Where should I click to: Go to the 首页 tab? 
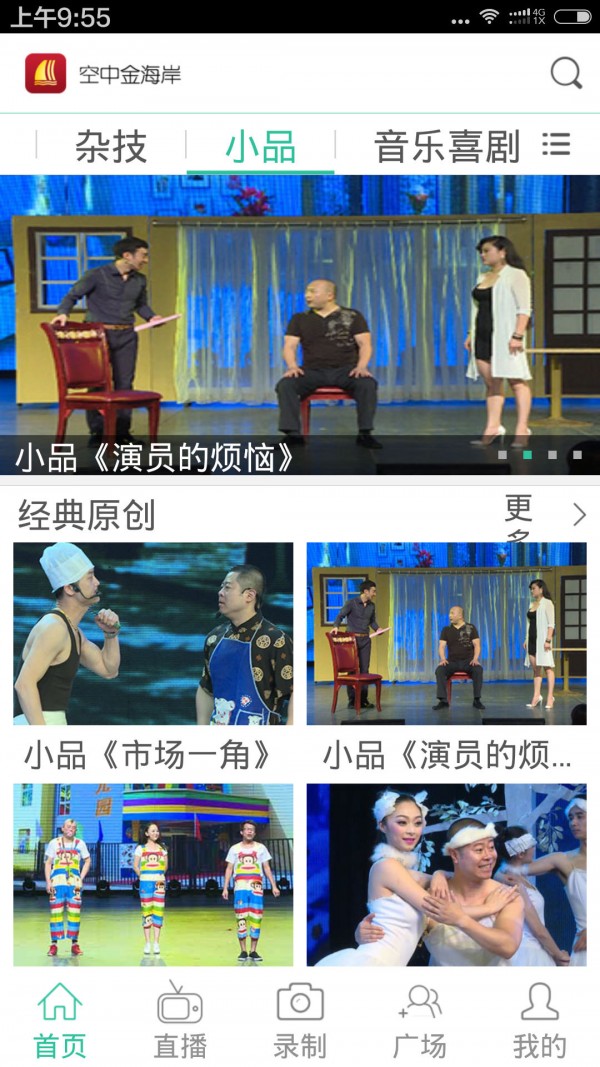(60, 1020)
